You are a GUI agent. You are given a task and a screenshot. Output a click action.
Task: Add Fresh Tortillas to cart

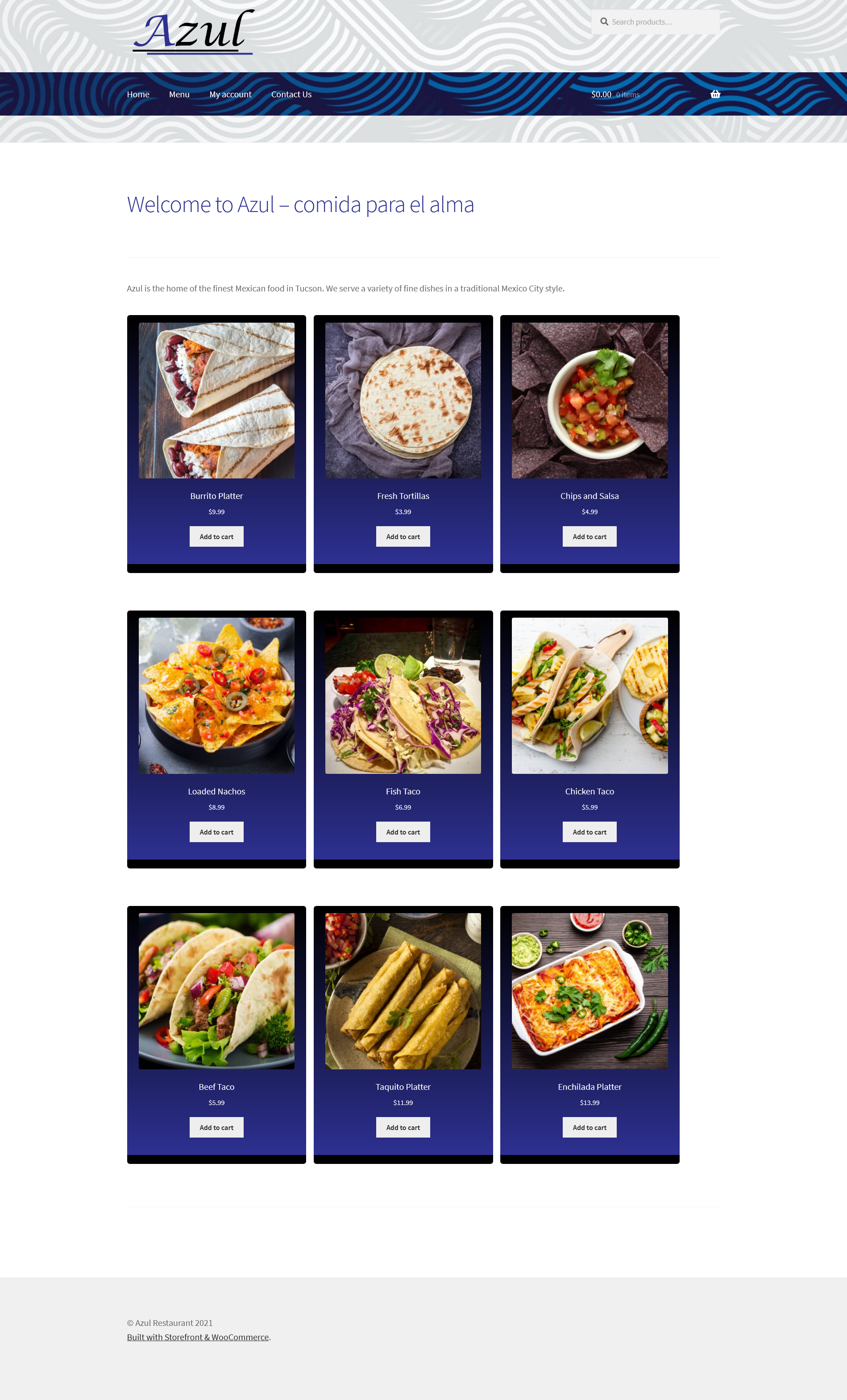coord(403,536)
